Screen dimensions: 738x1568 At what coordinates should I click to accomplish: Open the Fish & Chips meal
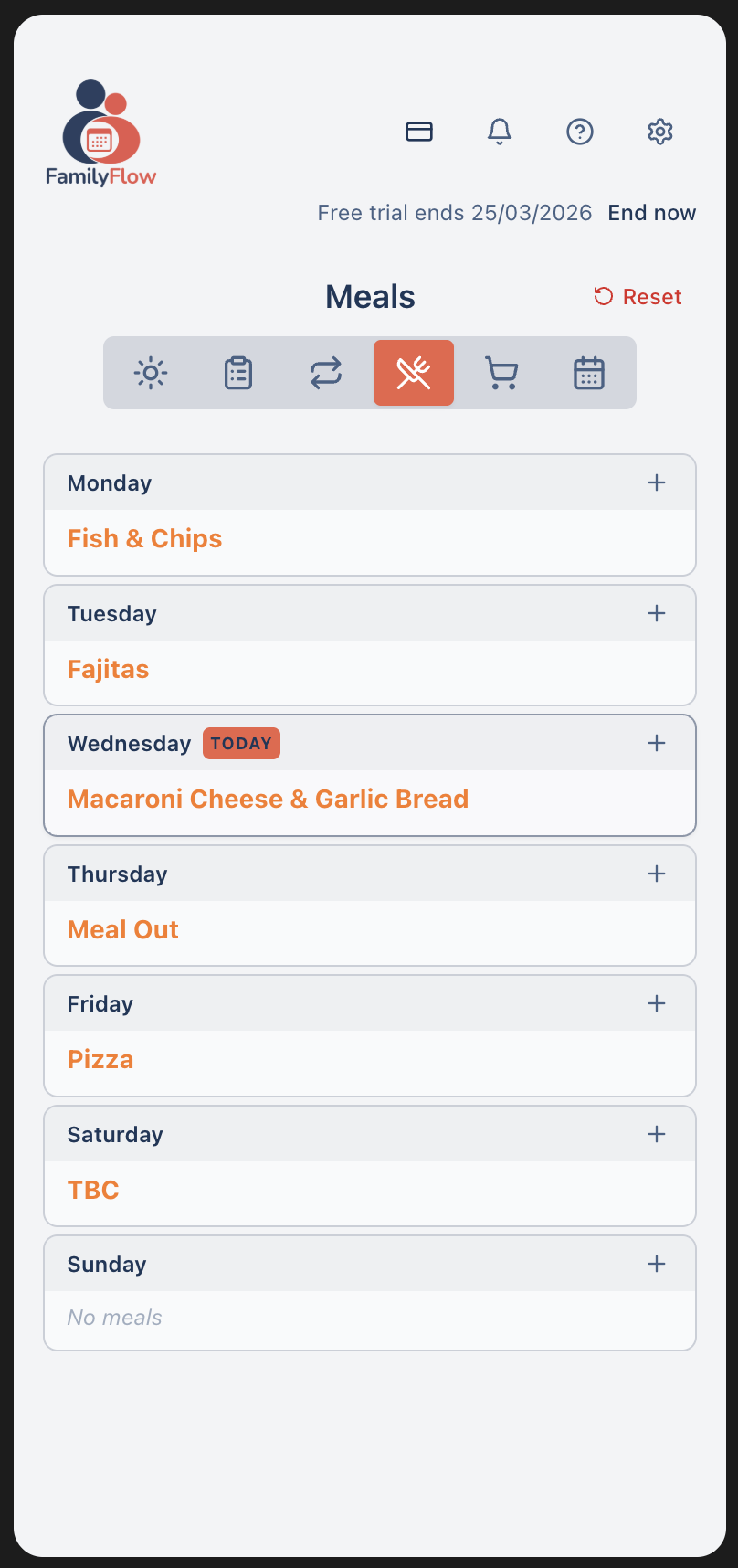coord(144,539)
